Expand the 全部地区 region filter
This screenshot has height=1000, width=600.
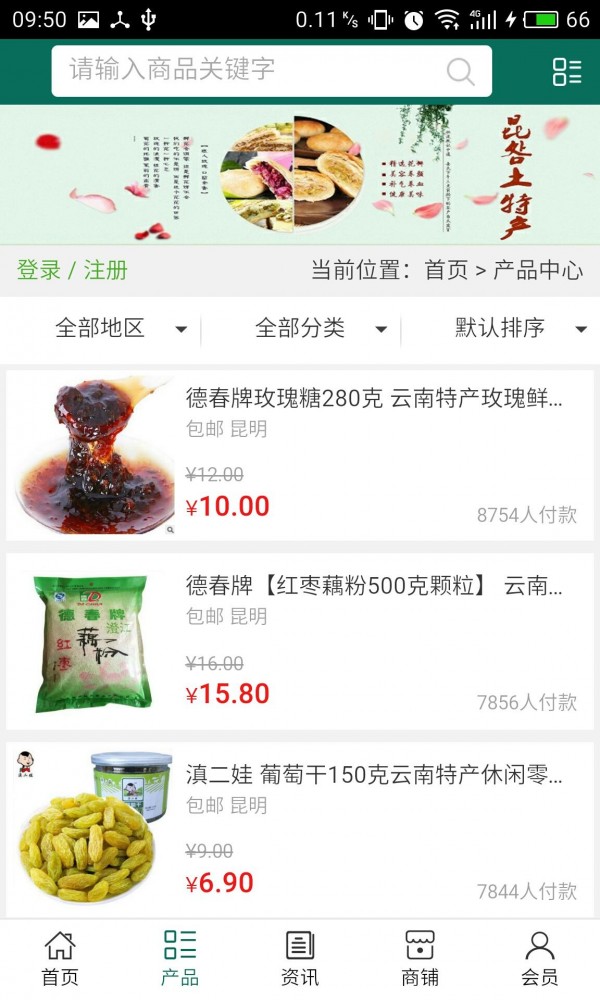coord(120,328)
